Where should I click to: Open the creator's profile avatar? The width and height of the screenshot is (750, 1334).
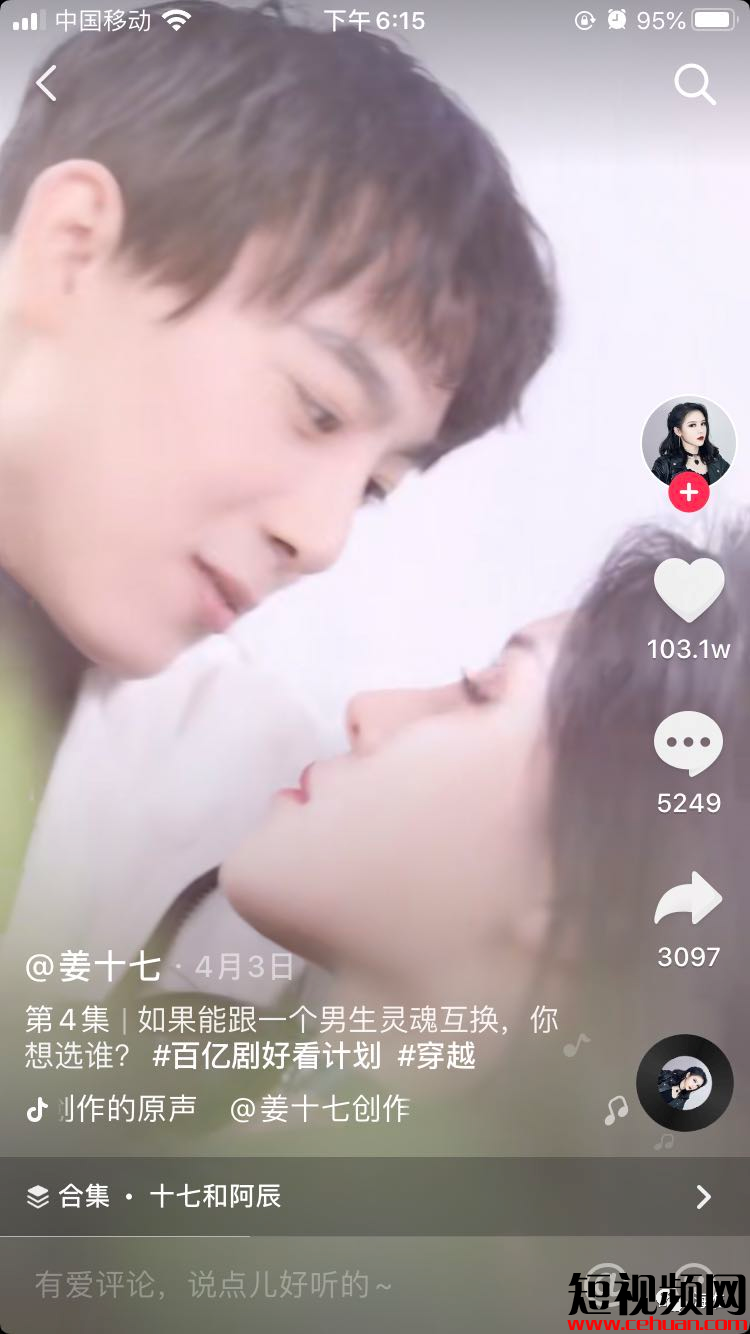point(688,443)
